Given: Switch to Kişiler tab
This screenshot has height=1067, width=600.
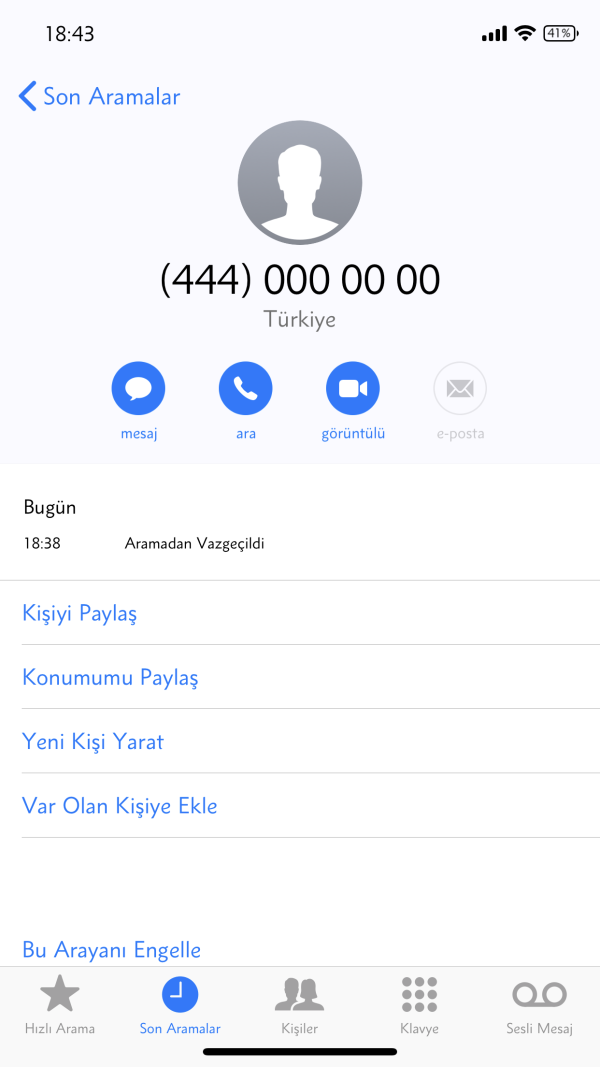Looking at the screenshot, I should 300,1005.
